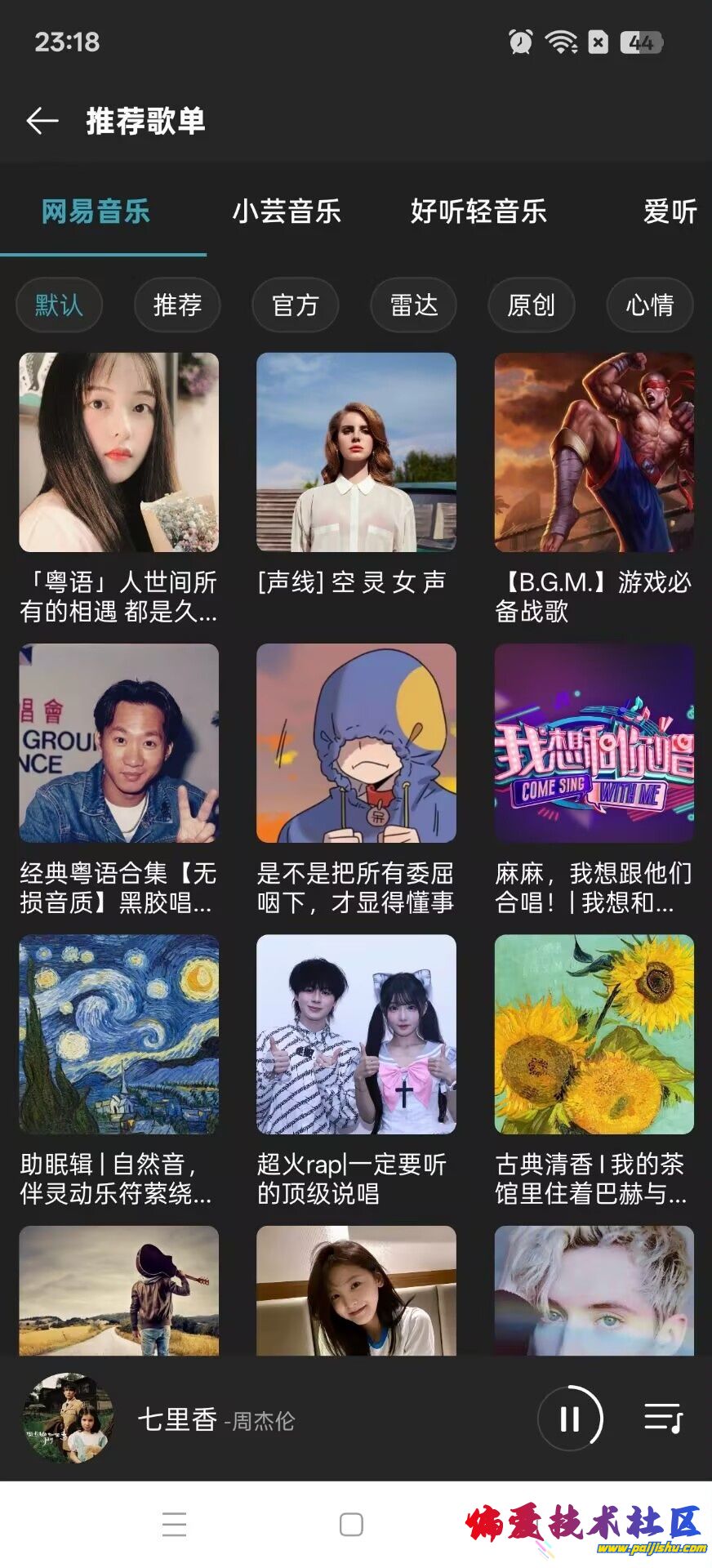Go back from 推荐歌单
This screenshot has height=1568, width=712.
pos(42,121)
